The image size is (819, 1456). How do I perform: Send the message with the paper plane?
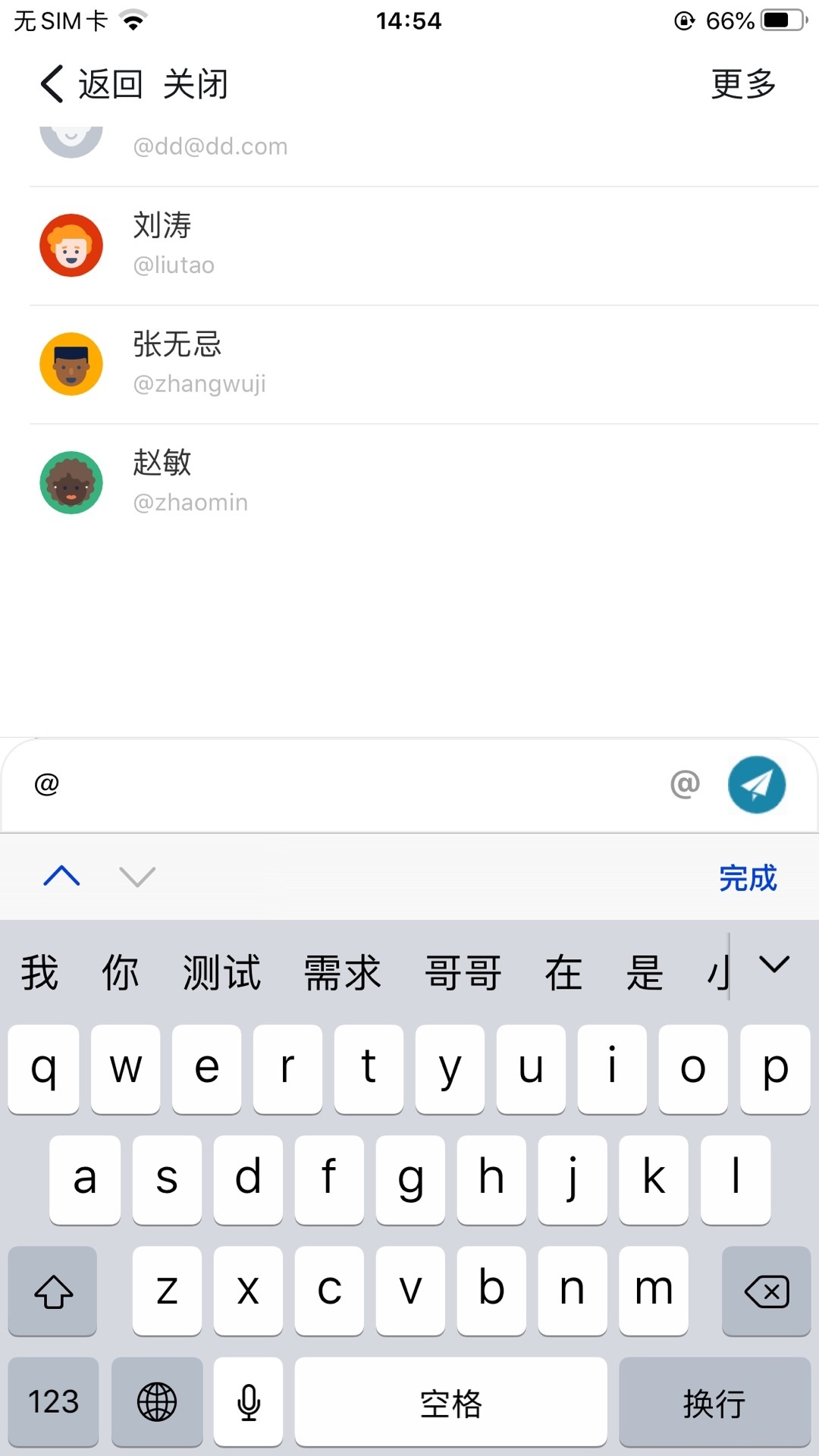point(756,784)
